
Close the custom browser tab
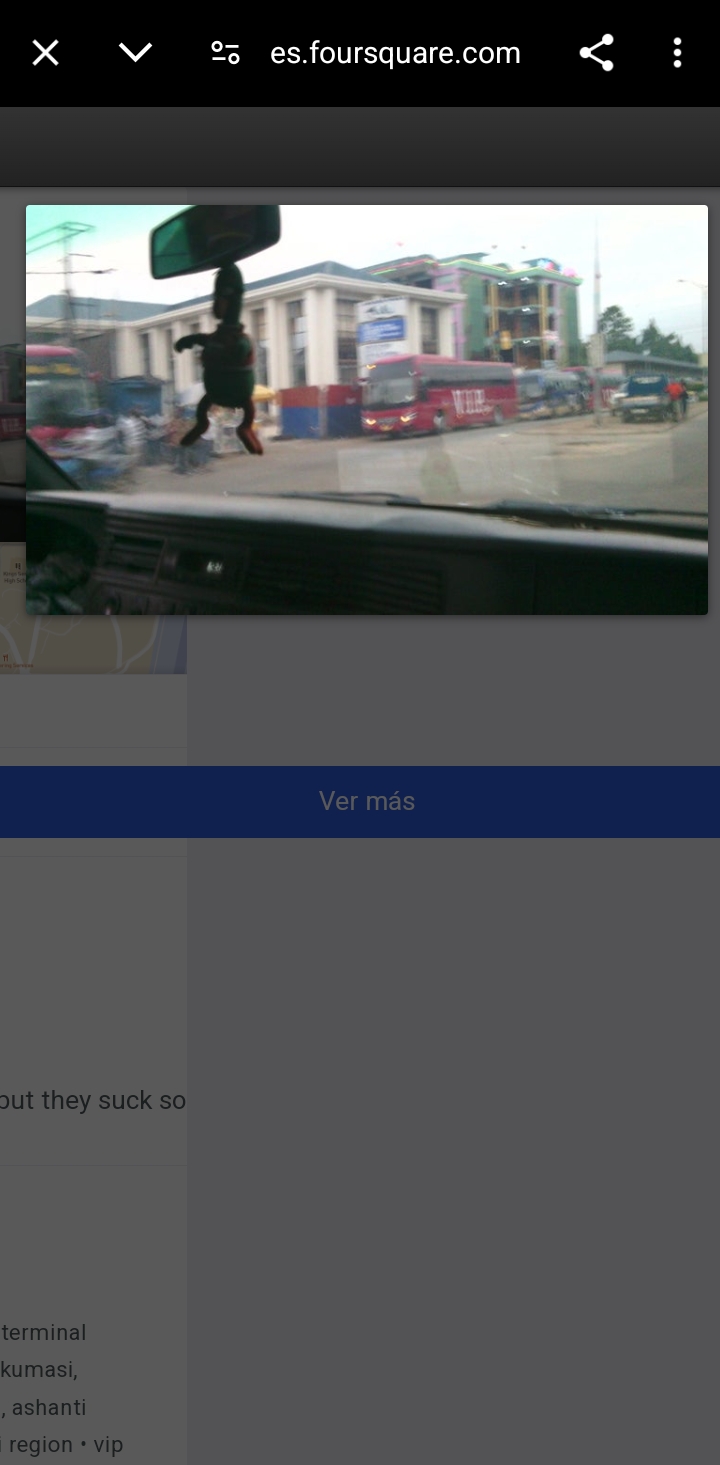click(45, 53)
